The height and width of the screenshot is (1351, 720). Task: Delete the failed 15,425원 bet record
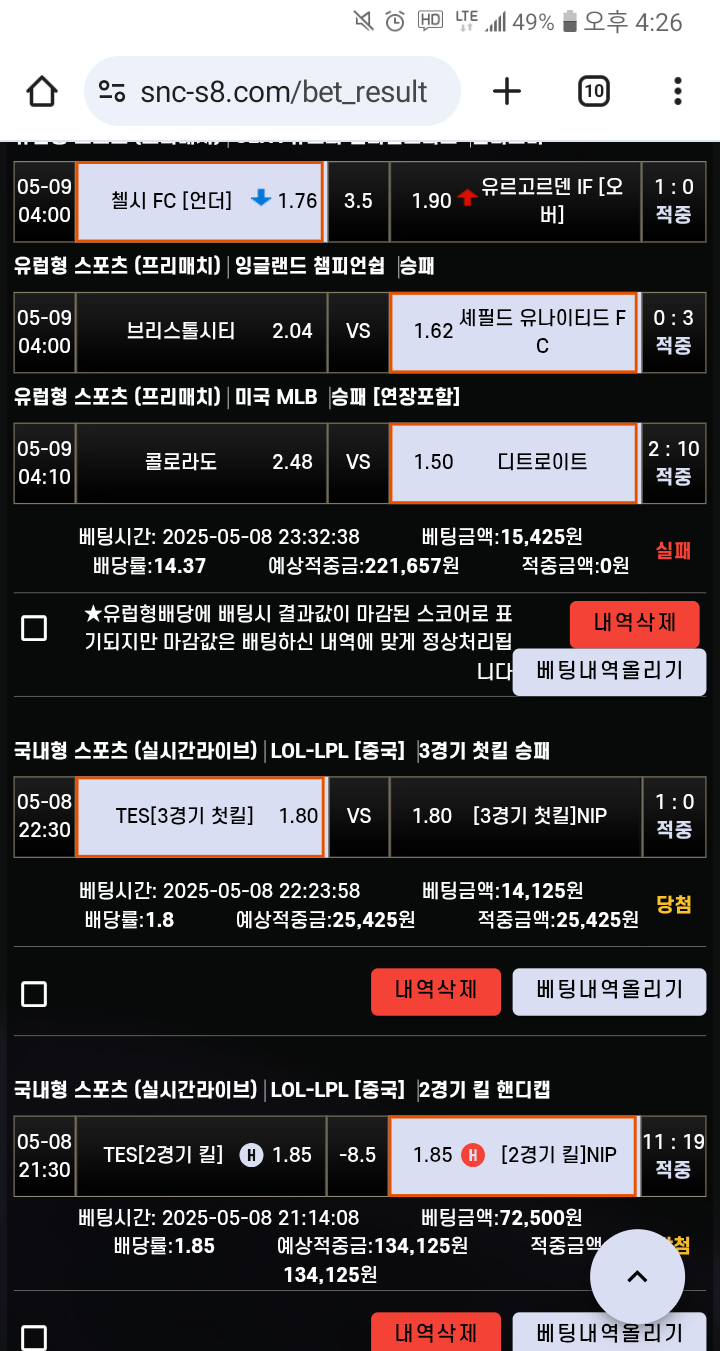[634, 624]
